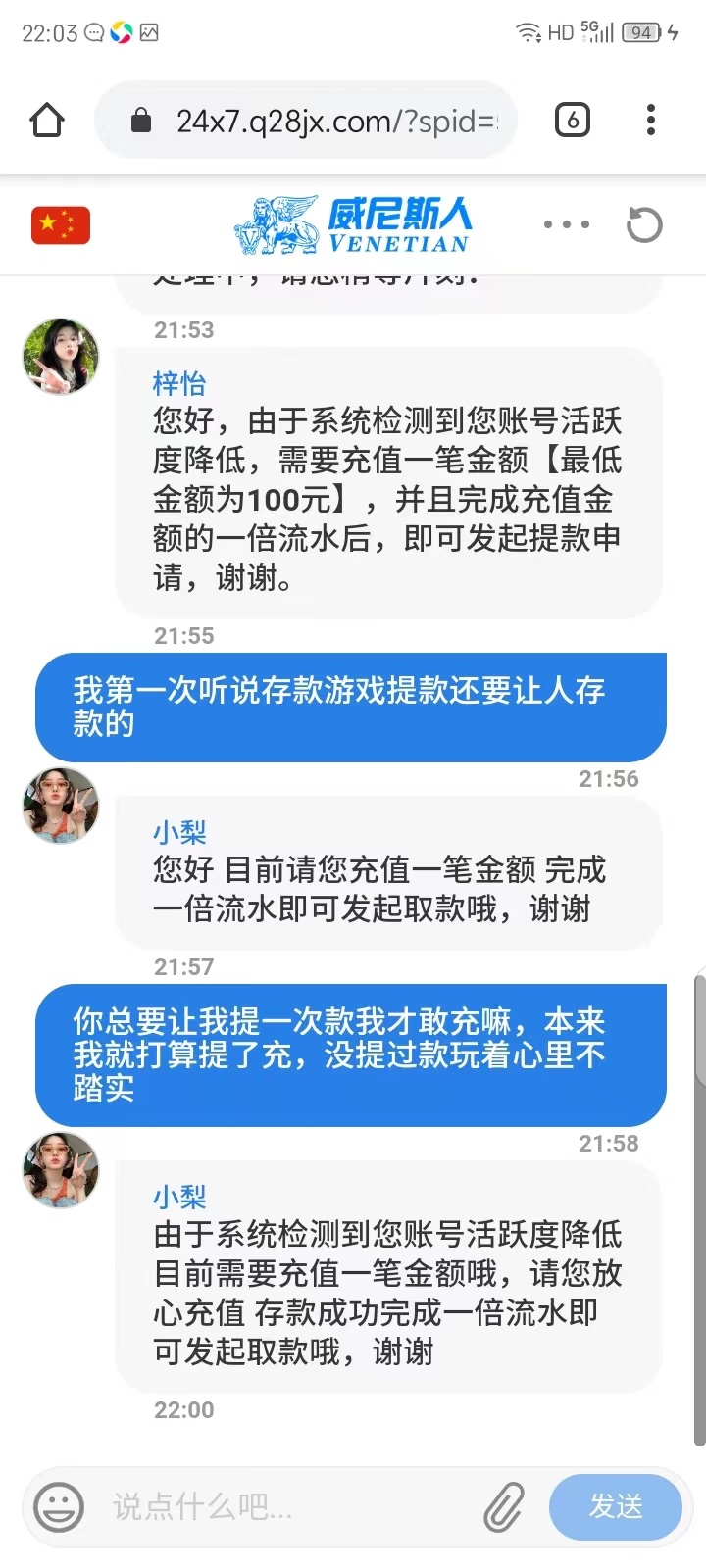The width and height of the screenshot is (706, 1568).
Task: Go to the browser home page
Action: pyautogui.click(x=47, y=121)
